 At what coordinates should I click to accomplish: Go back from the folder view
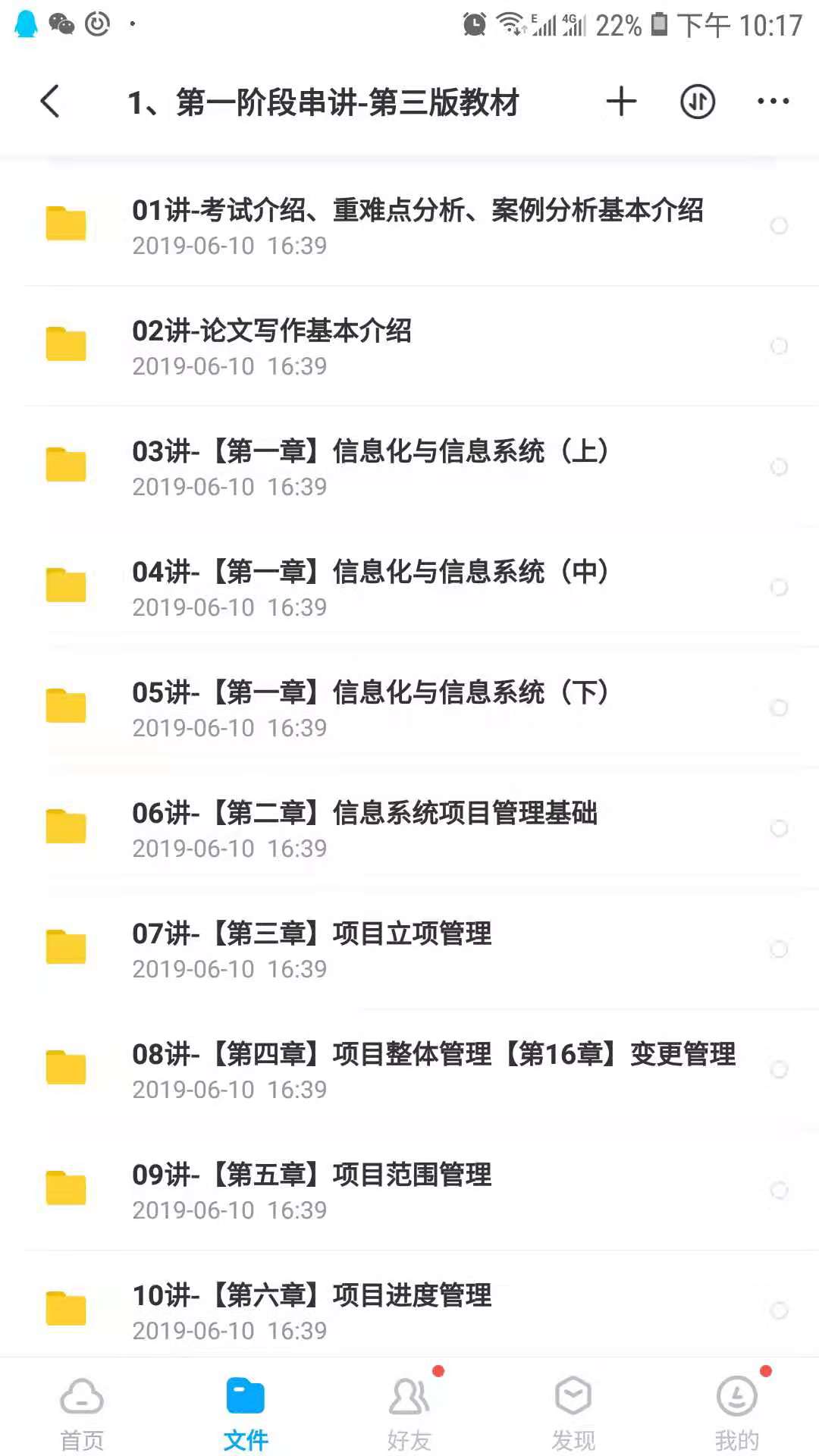pyautogui.click(x=50, y=102)
